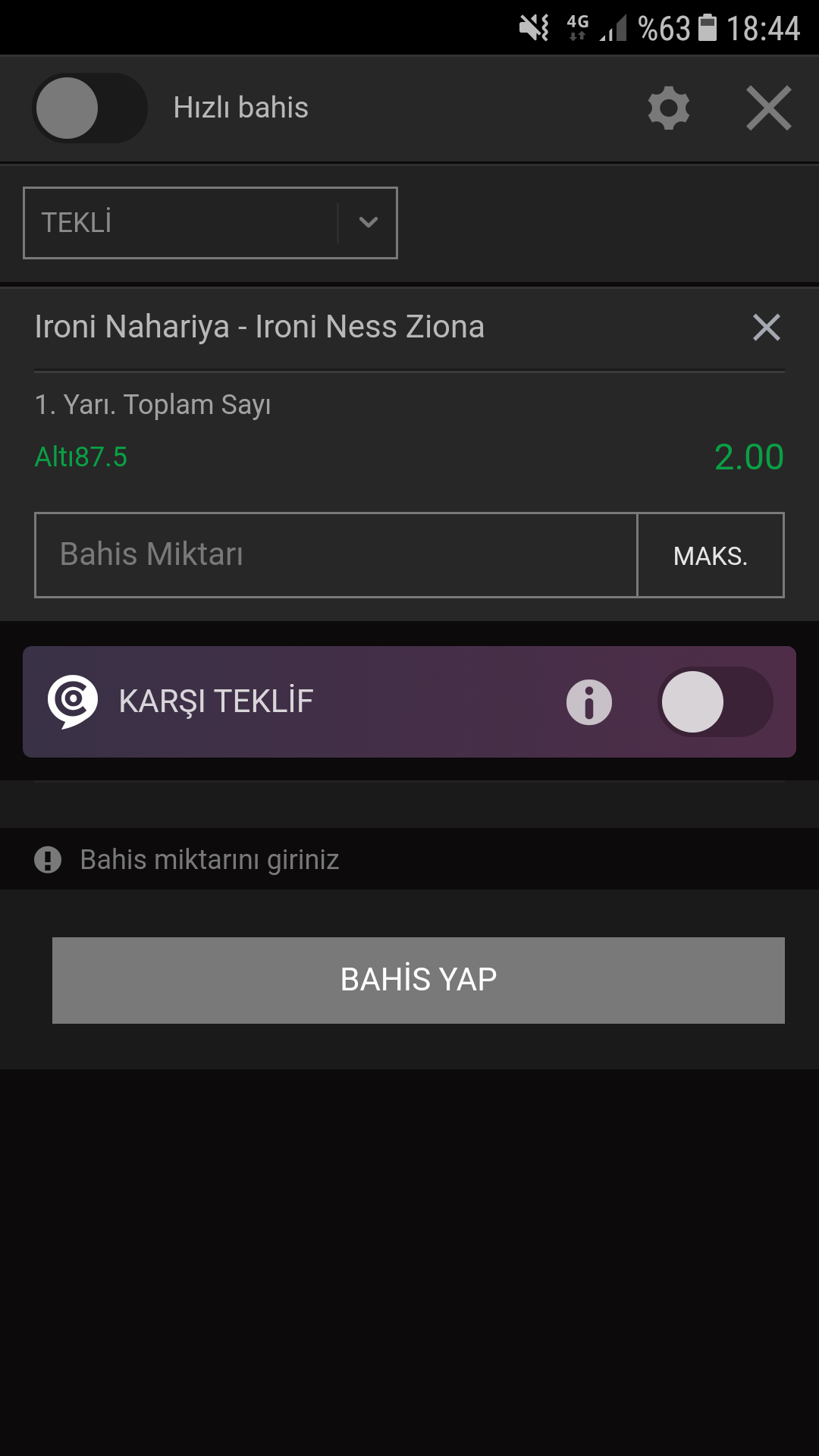
Task: Open KARŞI TEKLİF info icon
Action: (589, 702)
